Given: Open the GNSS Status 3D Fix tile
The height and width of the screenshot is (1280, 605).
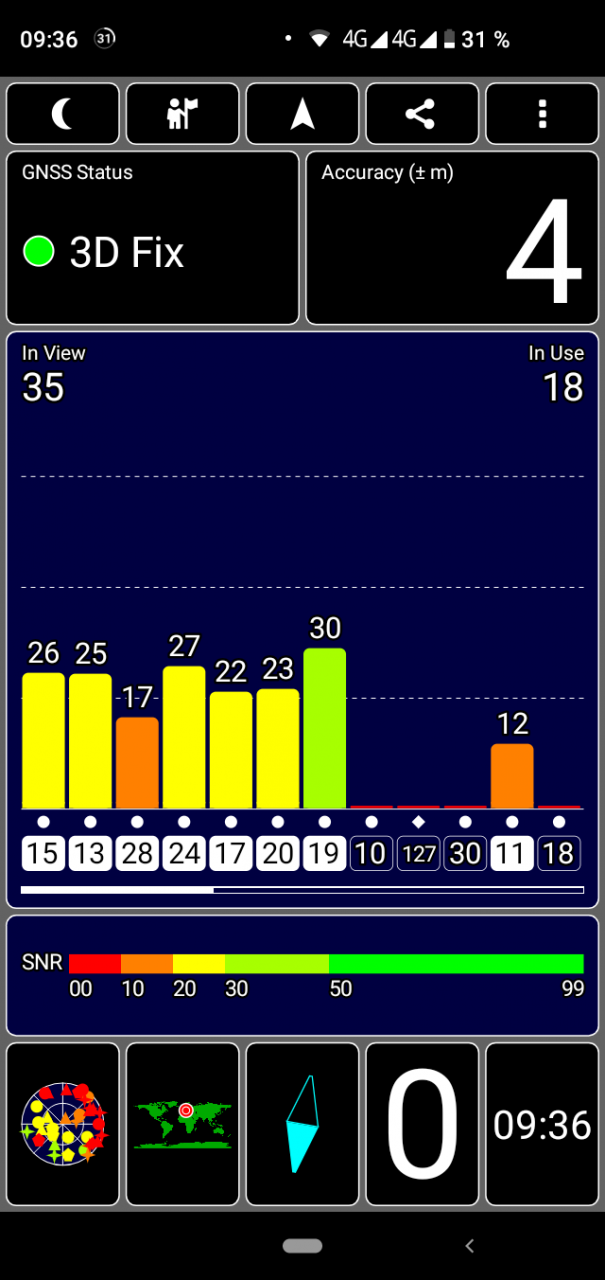Looking at the screenshot, I should tap(153, 238).
